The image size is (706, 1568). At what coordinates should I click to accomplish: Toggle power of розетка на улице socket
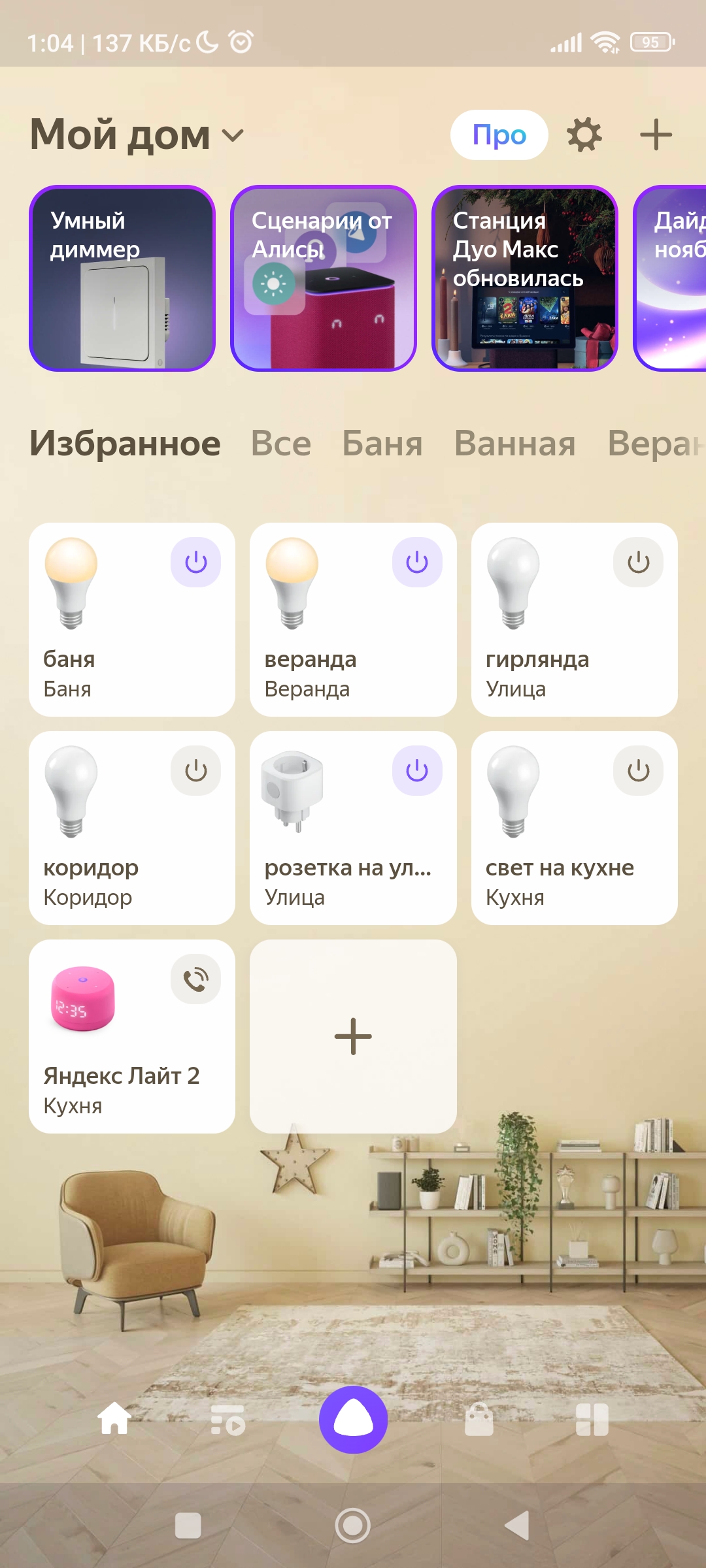click(x=416, y=770)
